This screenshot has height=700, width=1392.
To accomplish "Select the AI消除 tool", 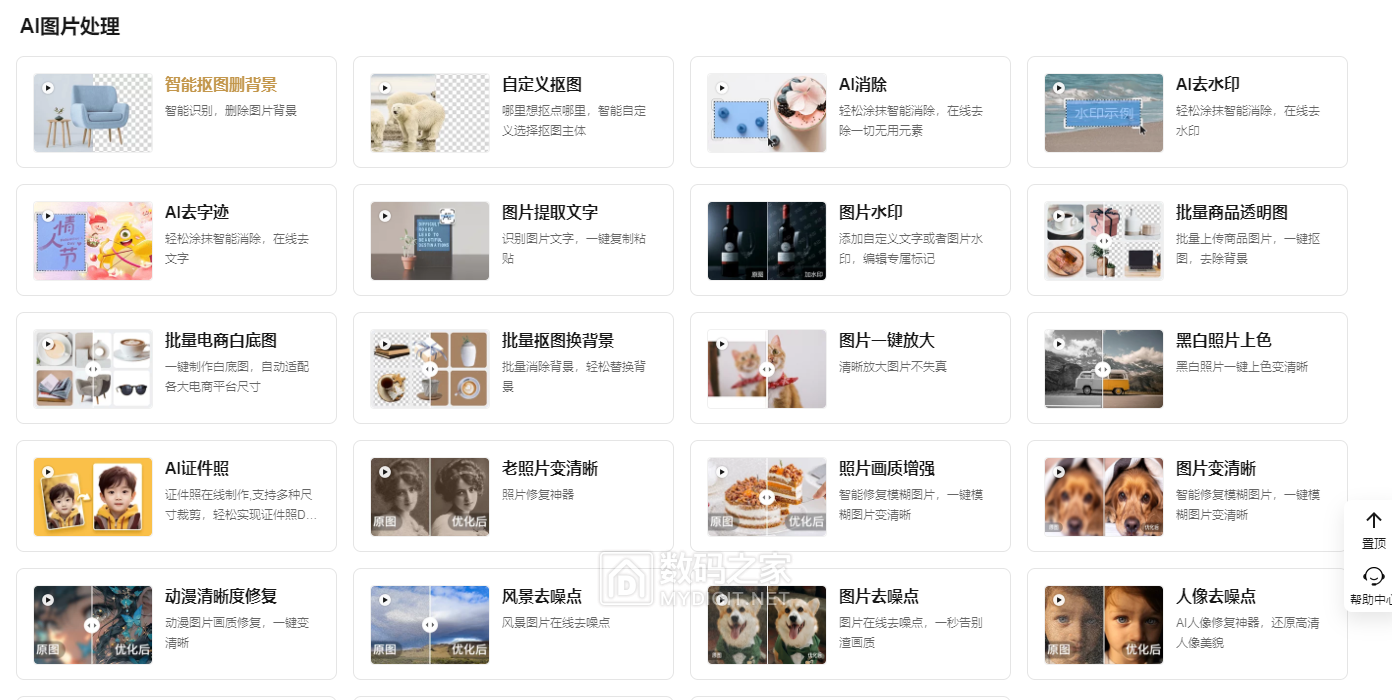I will [850, 112].
